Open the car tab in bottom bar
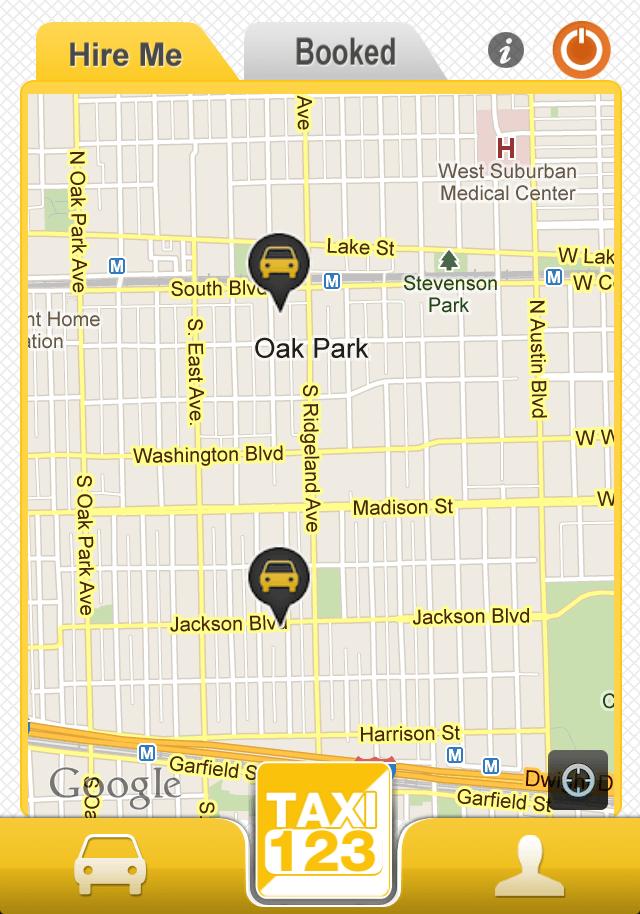Image resolution: width=640 pixels, height=914 pixels. pyautogui.click(x=110, y=865)
